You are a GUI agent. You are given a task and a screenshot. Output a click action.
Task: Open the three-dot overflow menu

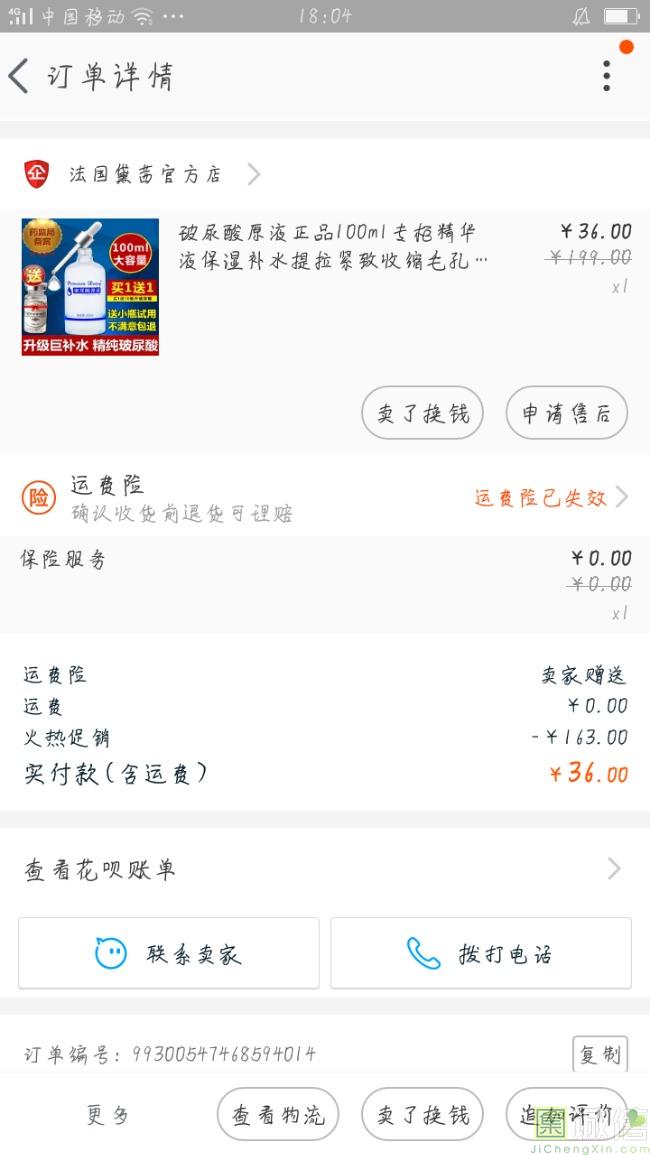(606, 76)
